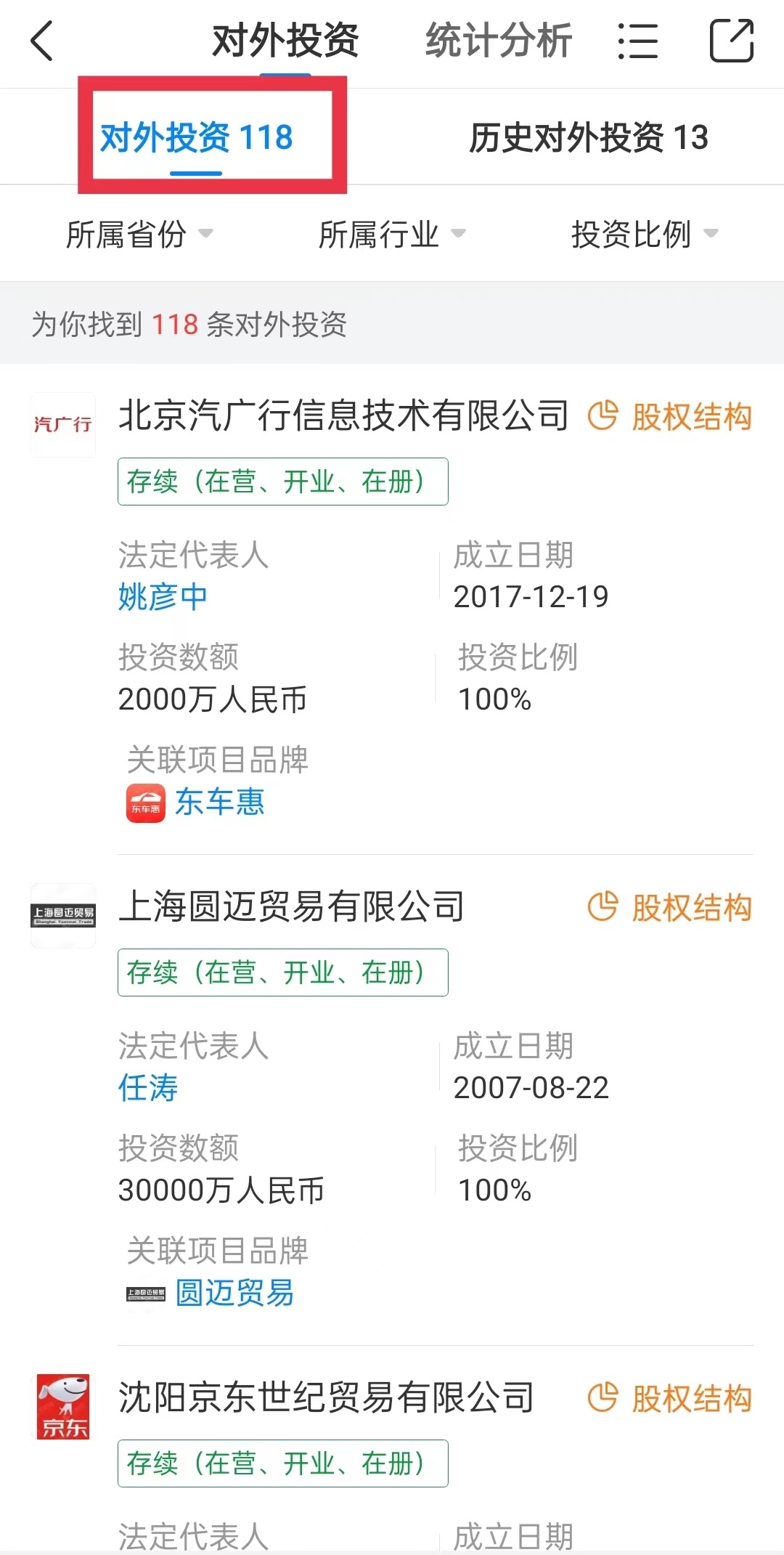
Task: Expand the 投资比例 filter
Action: click(645, 234)
